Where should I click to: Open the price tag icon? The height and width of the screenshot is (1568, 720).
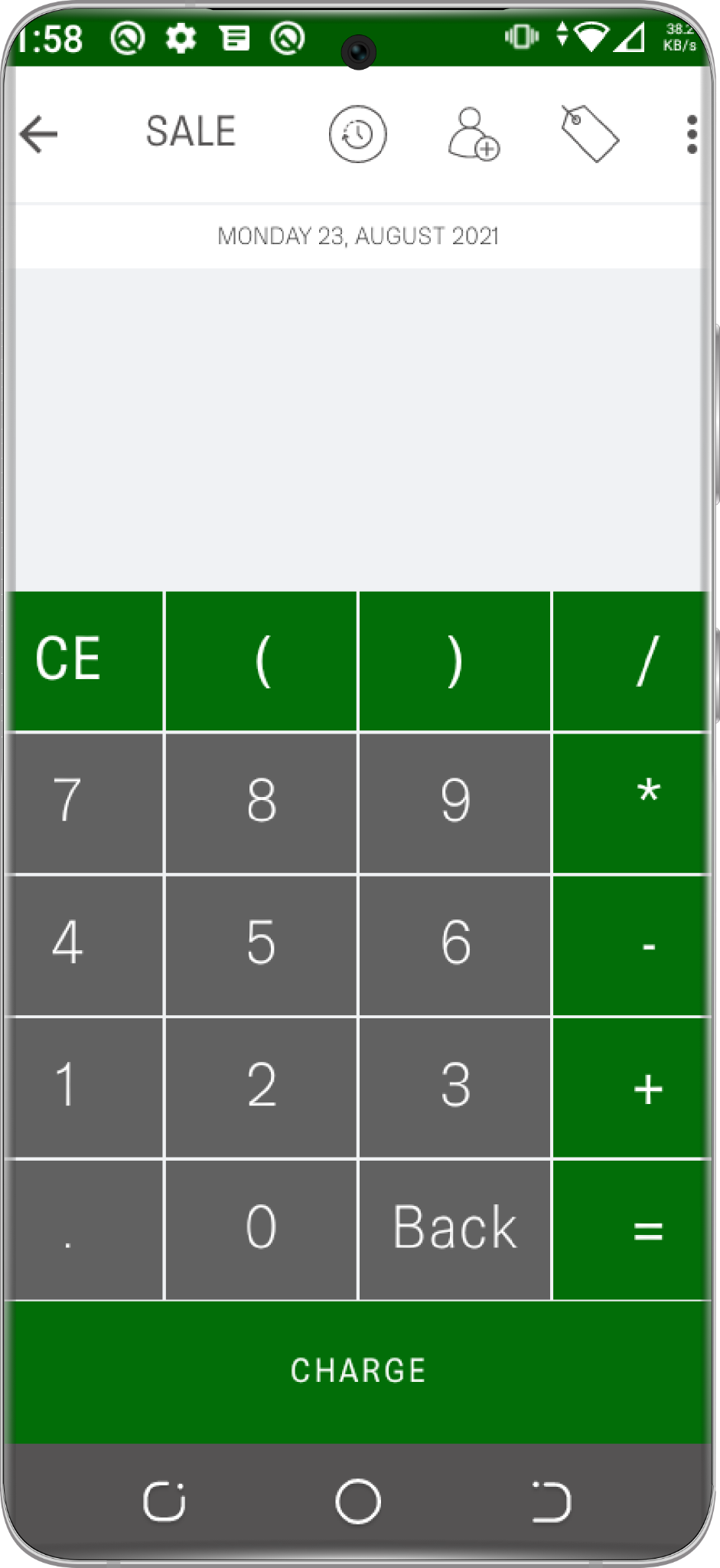pos(589,134)
